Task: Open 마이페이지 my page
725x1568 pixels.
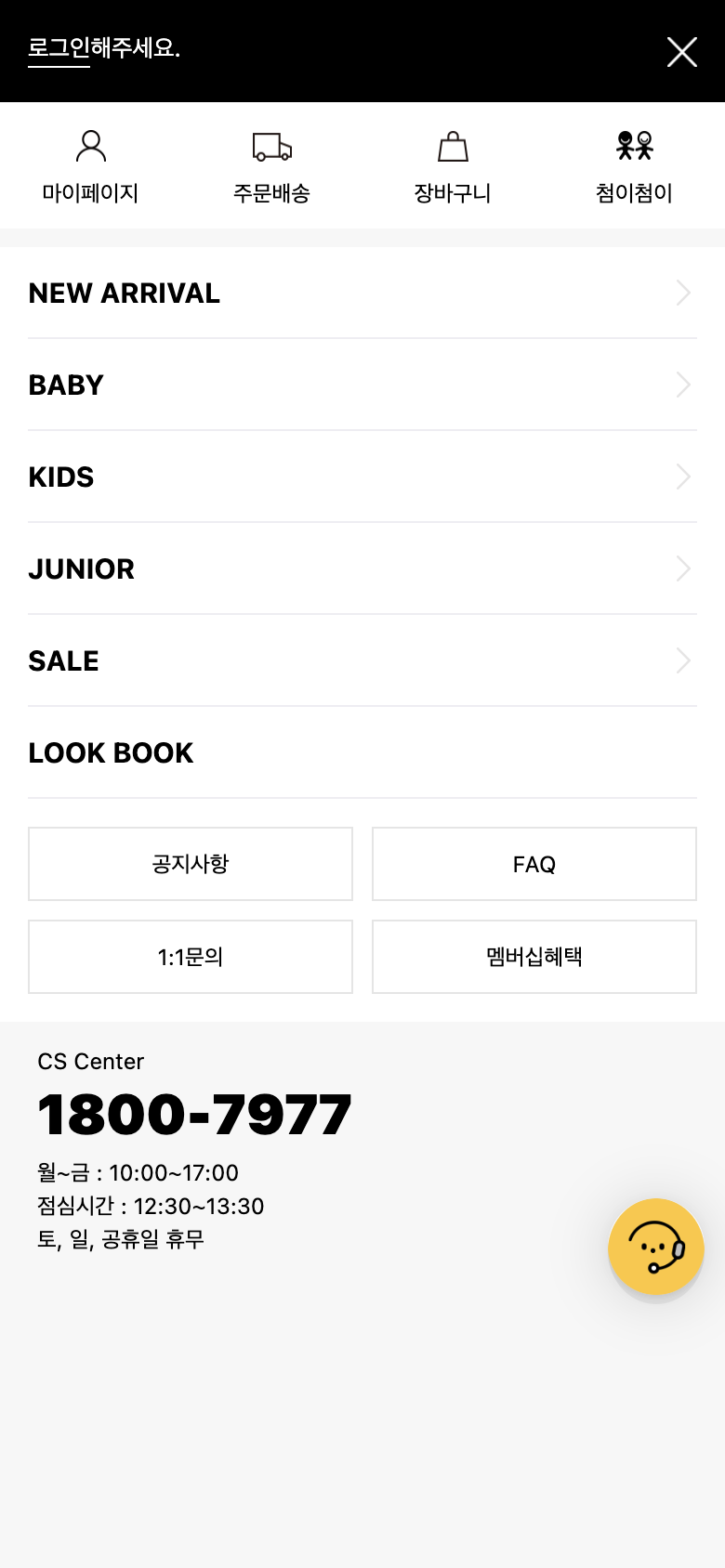Action: coord(90,167)
